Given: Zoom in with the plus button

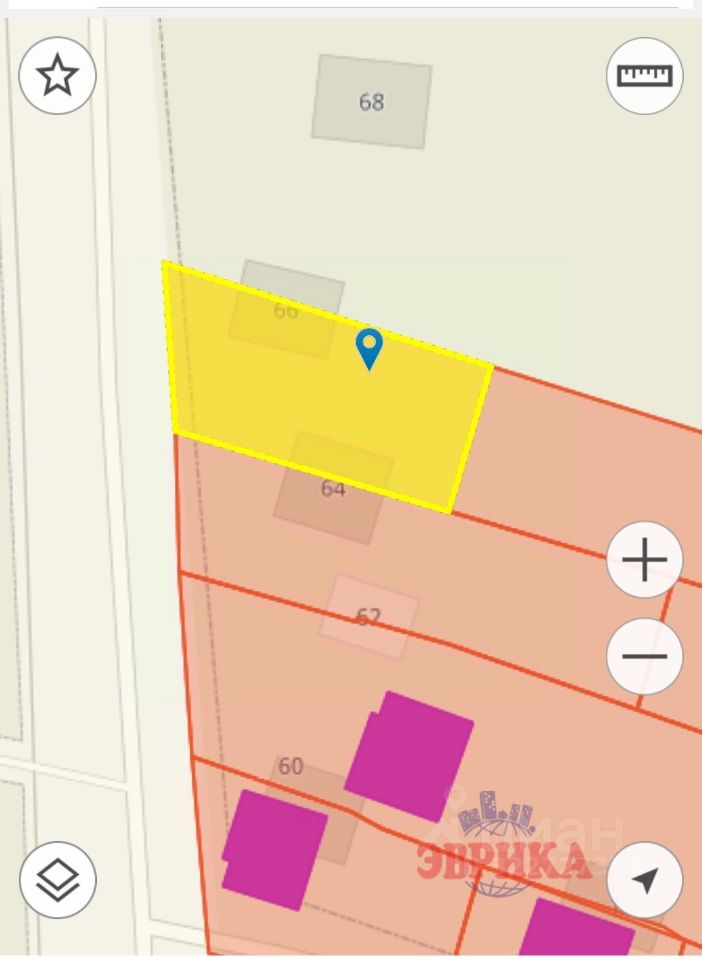Looking at the screenshot, I should (x=645, y=559).
